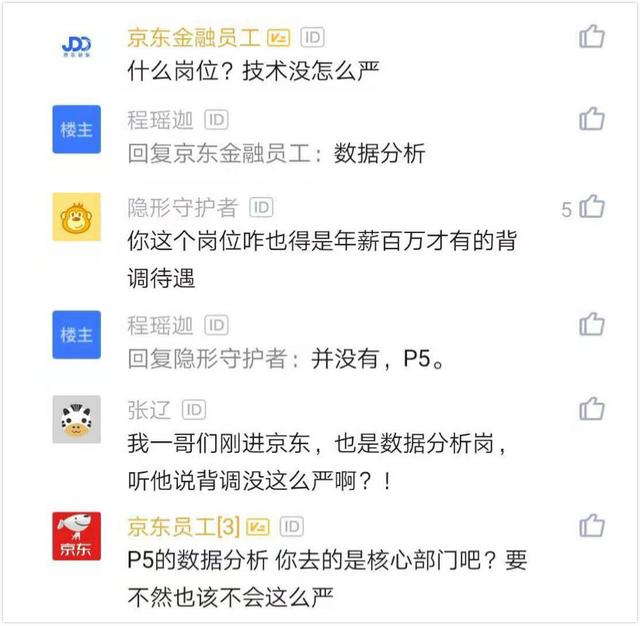640x626 pixels.
Task: Open 隐形守护者's monkey avatar
Action: pos(77,217)
